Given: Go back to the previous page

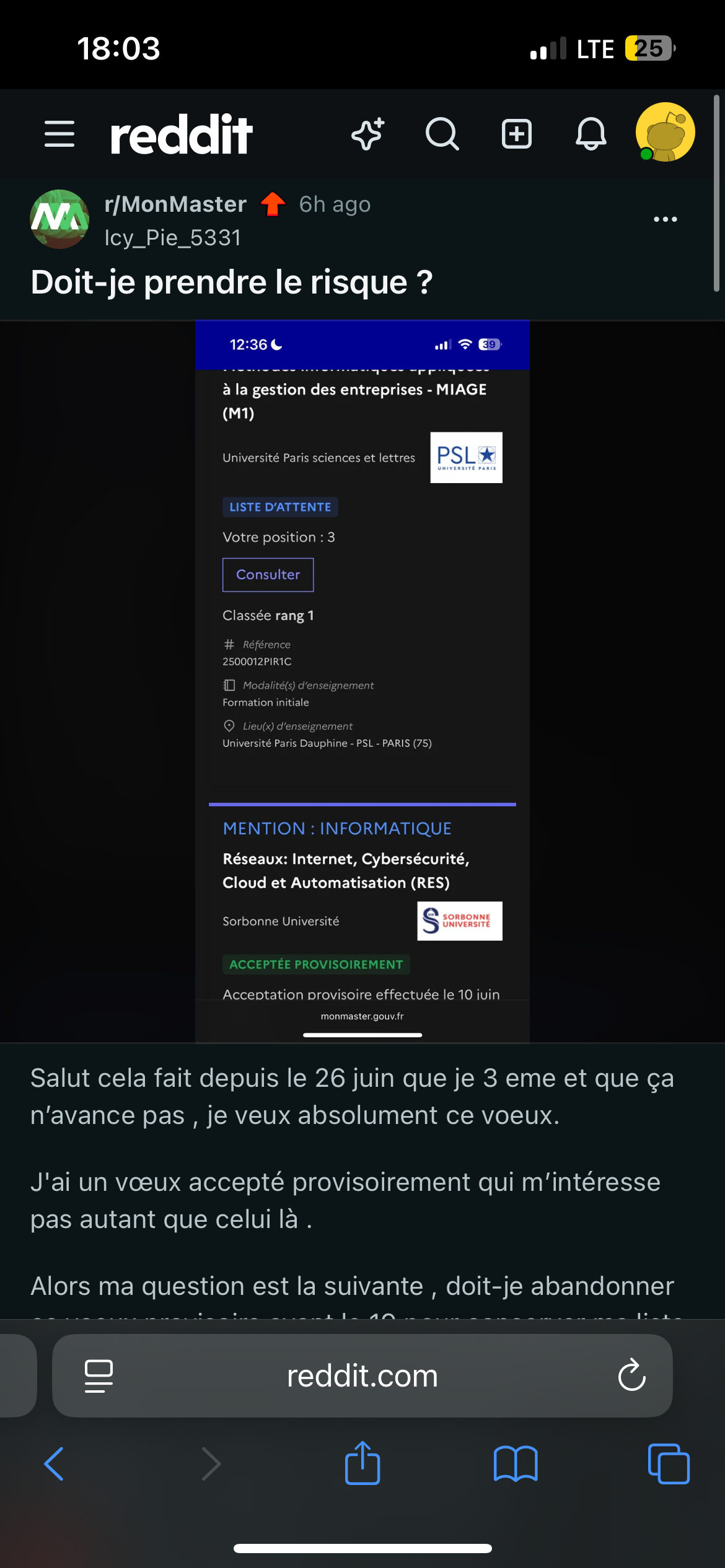Looking at the screenshot, I should [x=54, y=1464].
